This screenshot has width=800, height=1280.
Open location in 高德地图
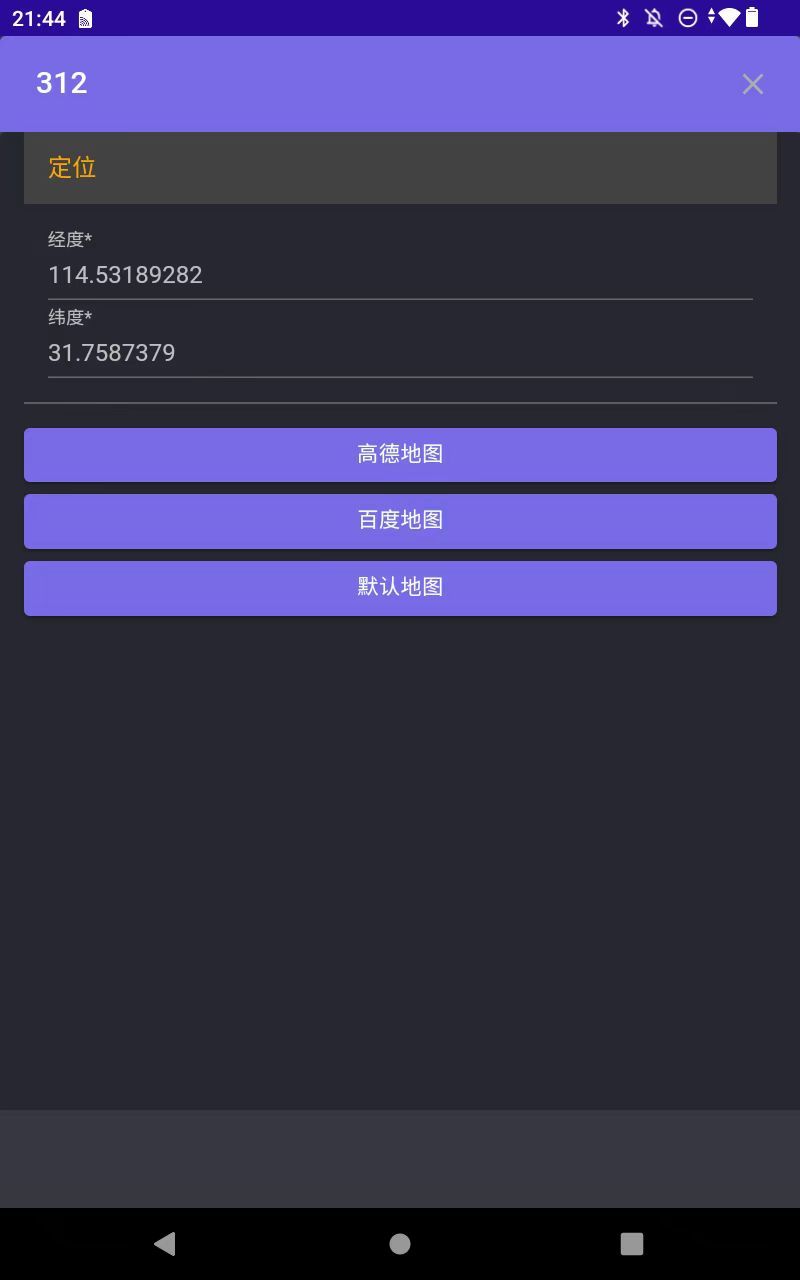point(400,454)
